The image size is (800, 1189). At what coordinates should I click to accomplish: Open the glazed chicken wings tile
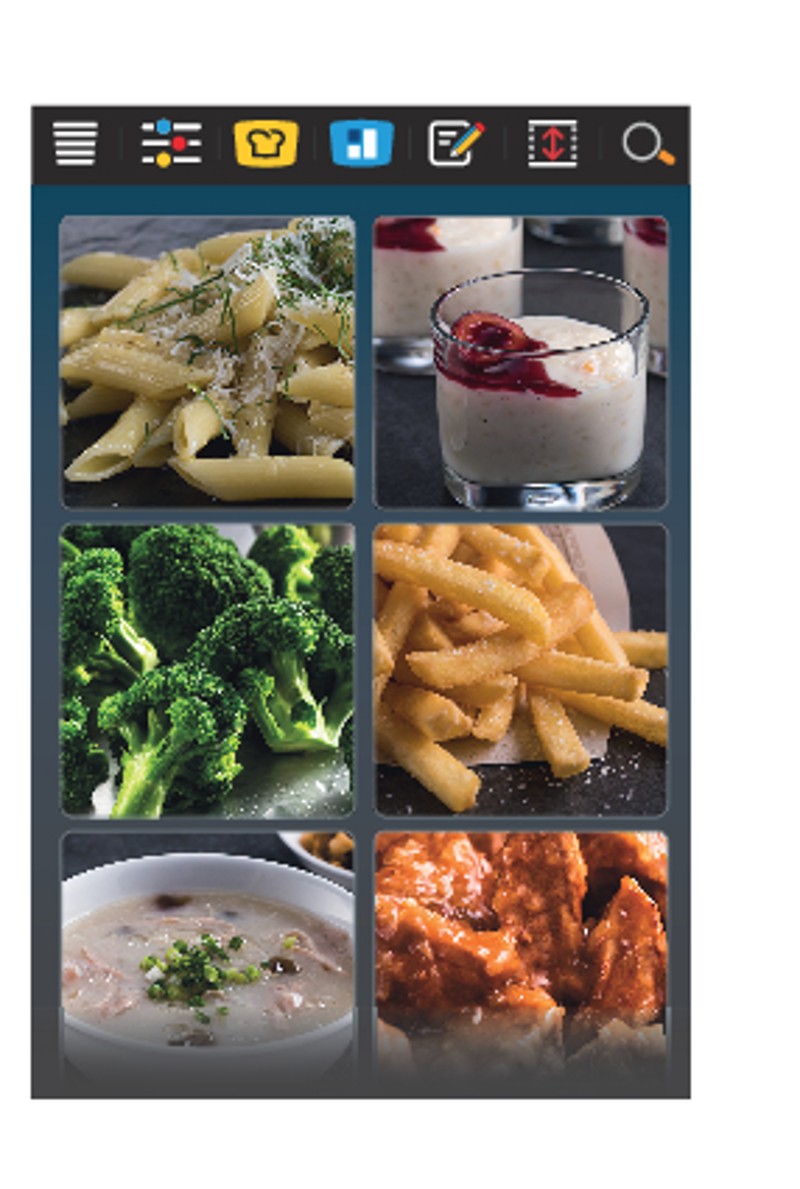click(x=520, y=960)
